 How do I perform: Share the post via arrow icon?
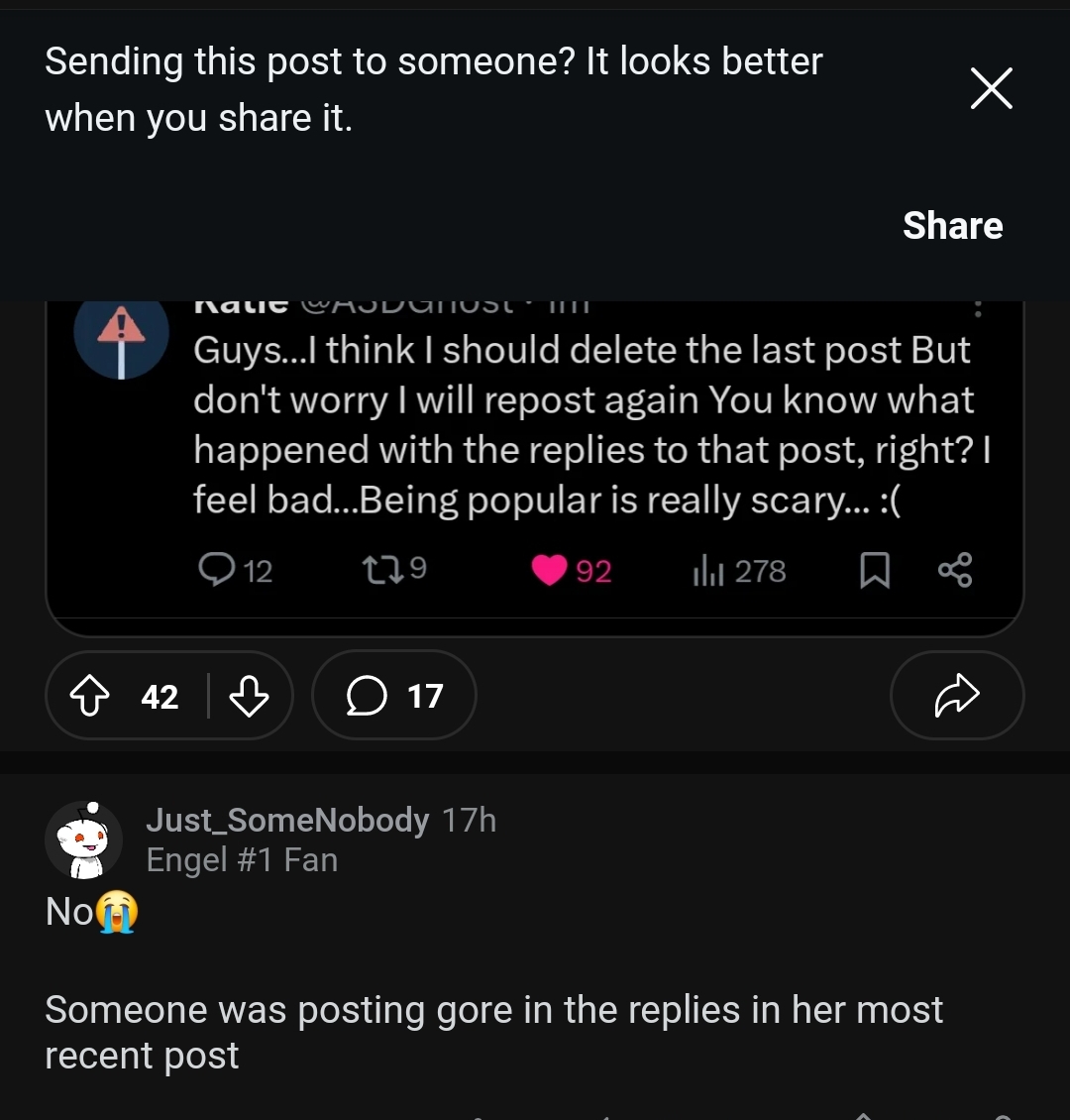[x=956, y=696]
